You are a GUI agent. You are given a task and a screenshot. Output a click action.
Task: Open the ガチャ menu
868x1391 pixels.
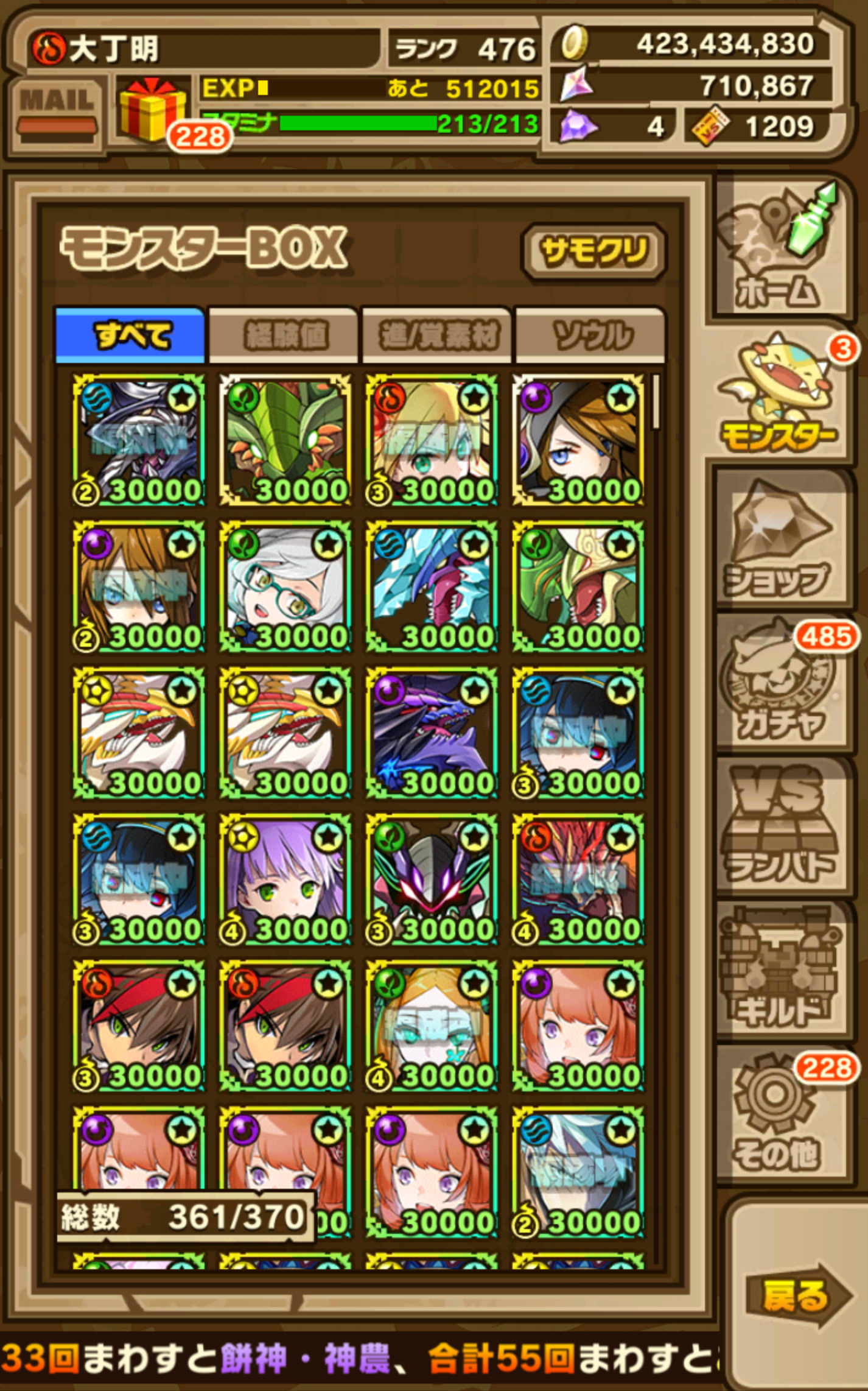(780, 685)
